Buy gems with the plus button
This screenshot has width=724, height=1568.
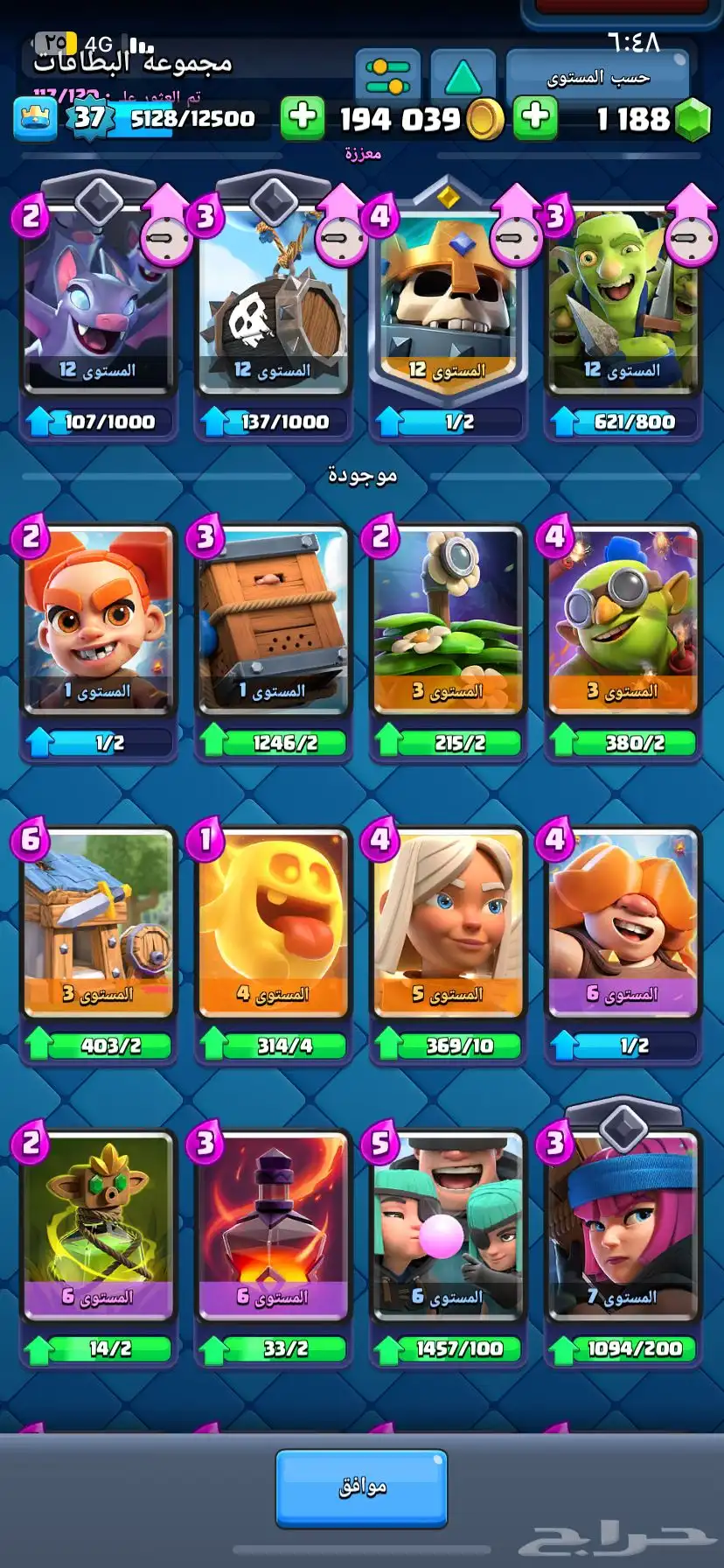(x=536, y=116)
